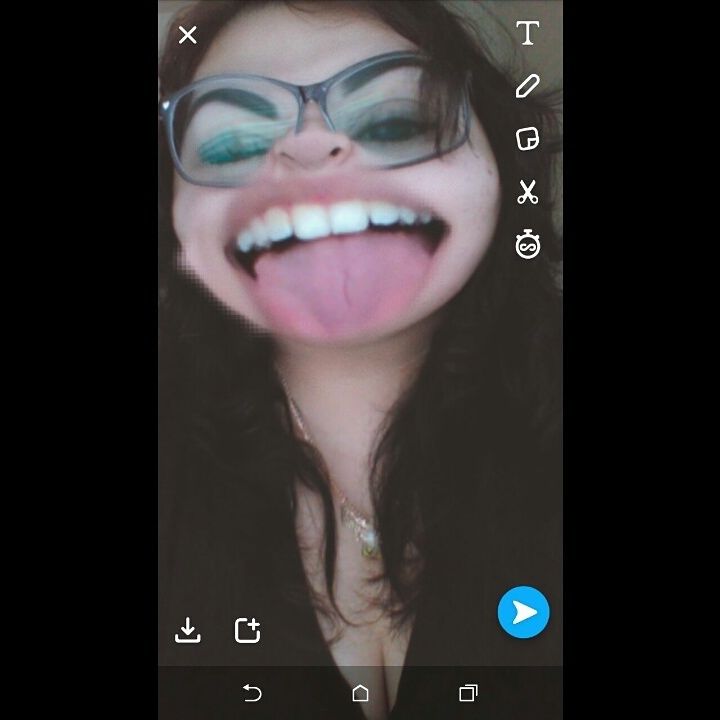Open the pencil drawing tool
Image resolution: width=720 pixels, height=720 pixels.
(527, 87)
